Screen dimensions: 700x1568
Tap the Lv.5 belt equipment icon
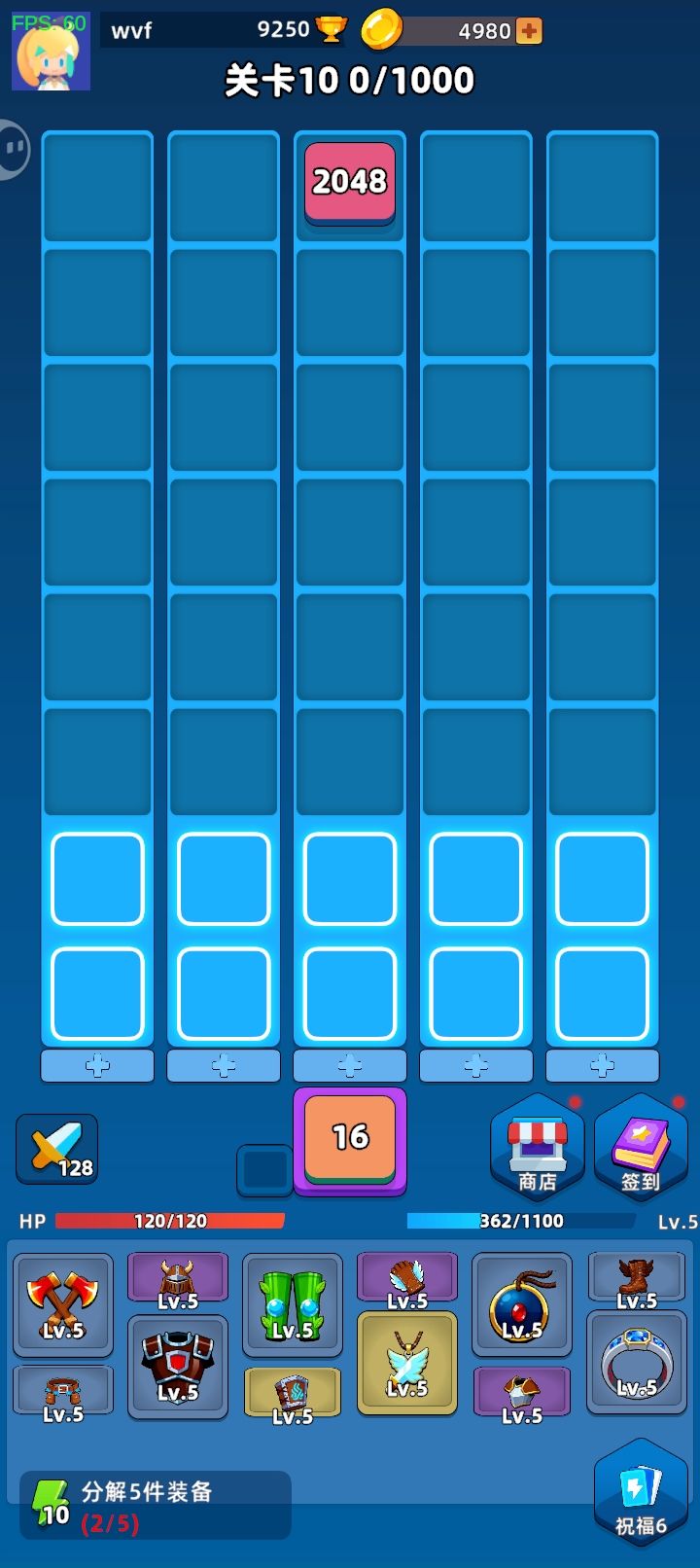click(x=63, y=1391)
